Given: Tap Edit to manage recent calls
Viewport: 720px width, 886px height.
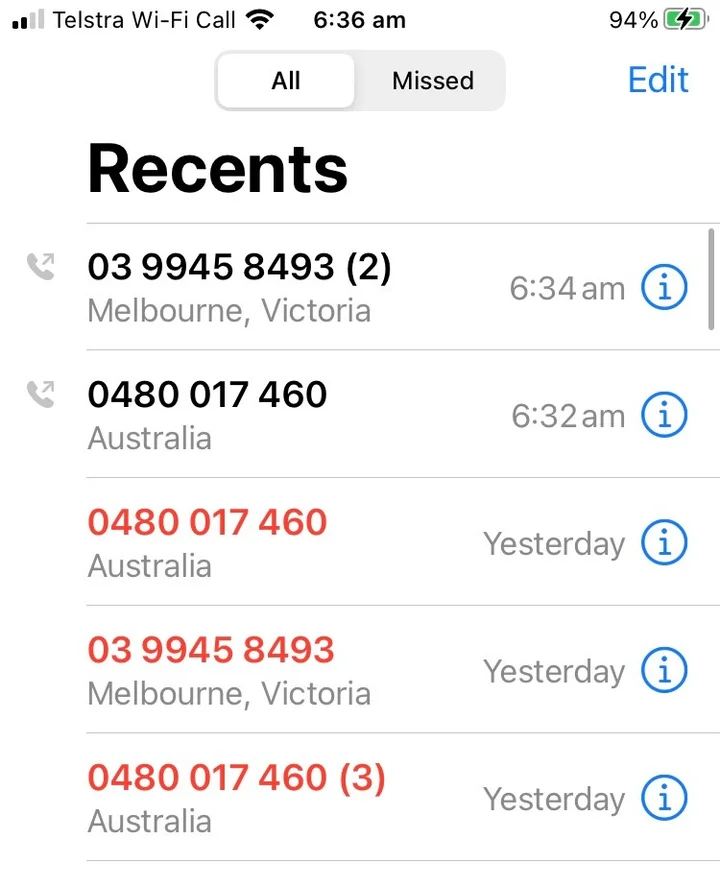Looking at the screenshot, I should tap(658, 80).
